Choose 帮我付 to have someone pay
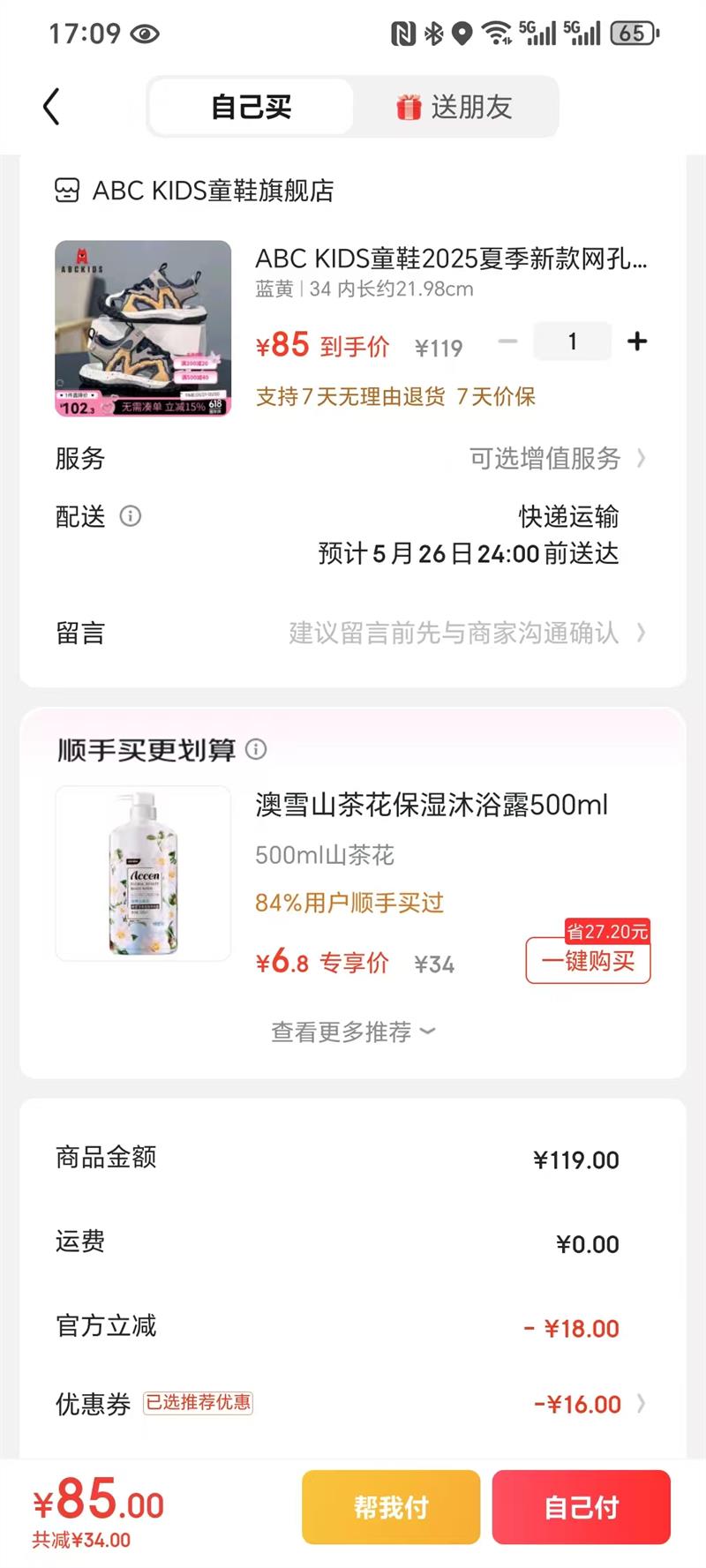This screenshot has width=706, height=1568. point(391,1507)
